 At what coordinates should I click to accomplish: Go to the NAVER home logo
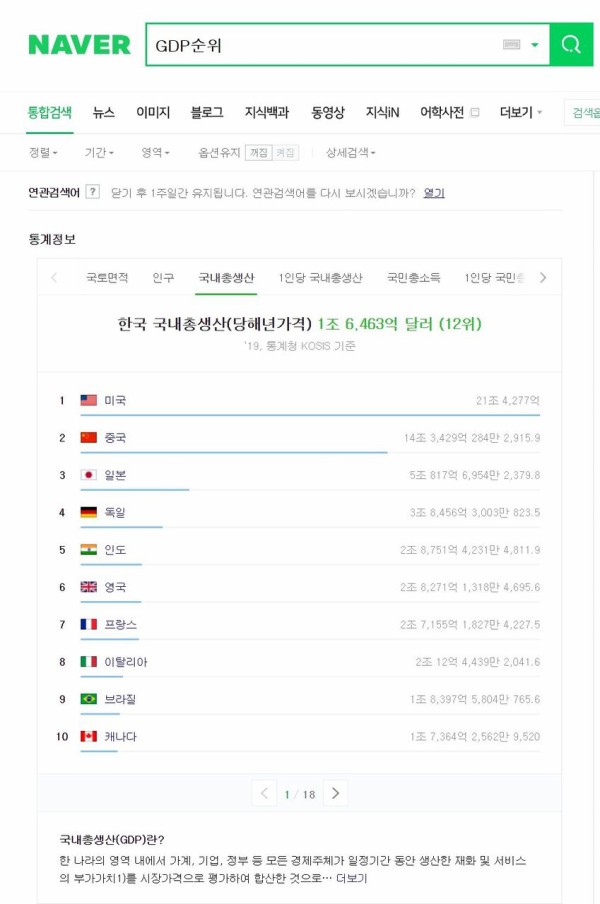(x=79, y=45)
